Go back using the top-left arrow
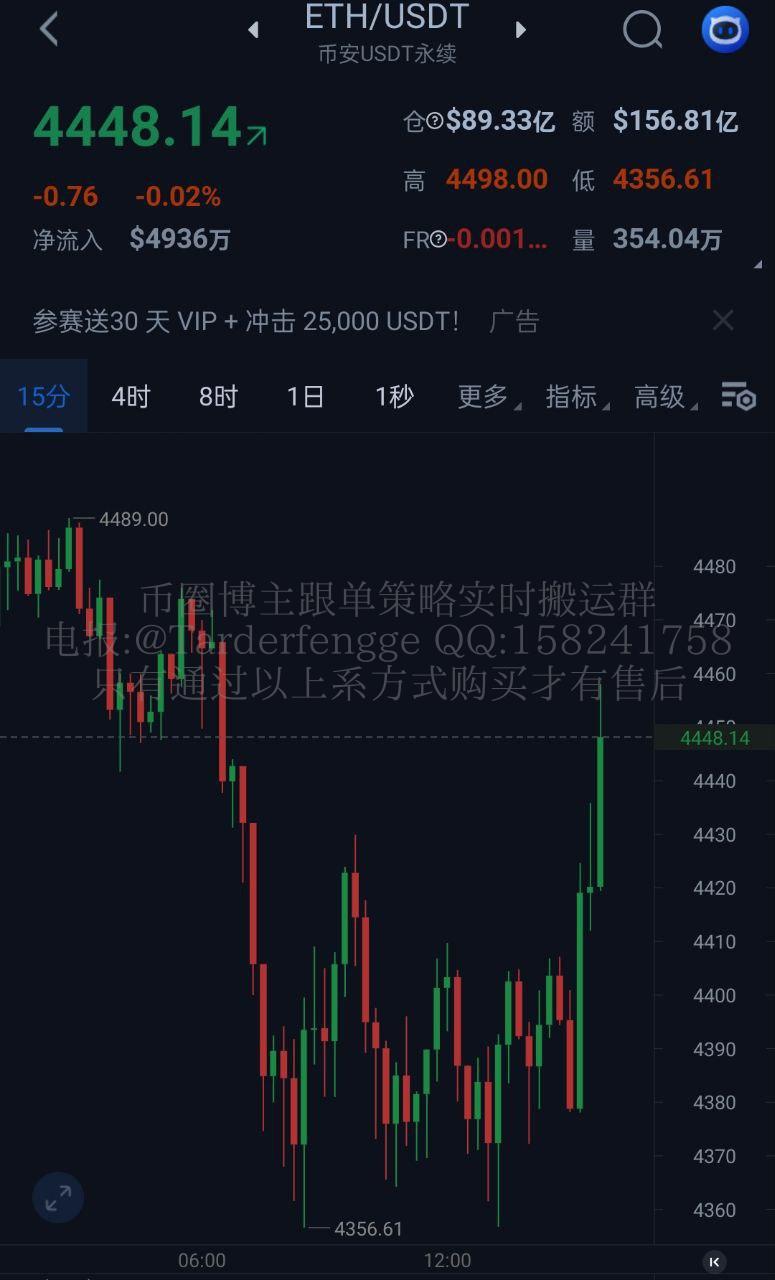This screenshot has height=1280, width=775. coord(48,29)
